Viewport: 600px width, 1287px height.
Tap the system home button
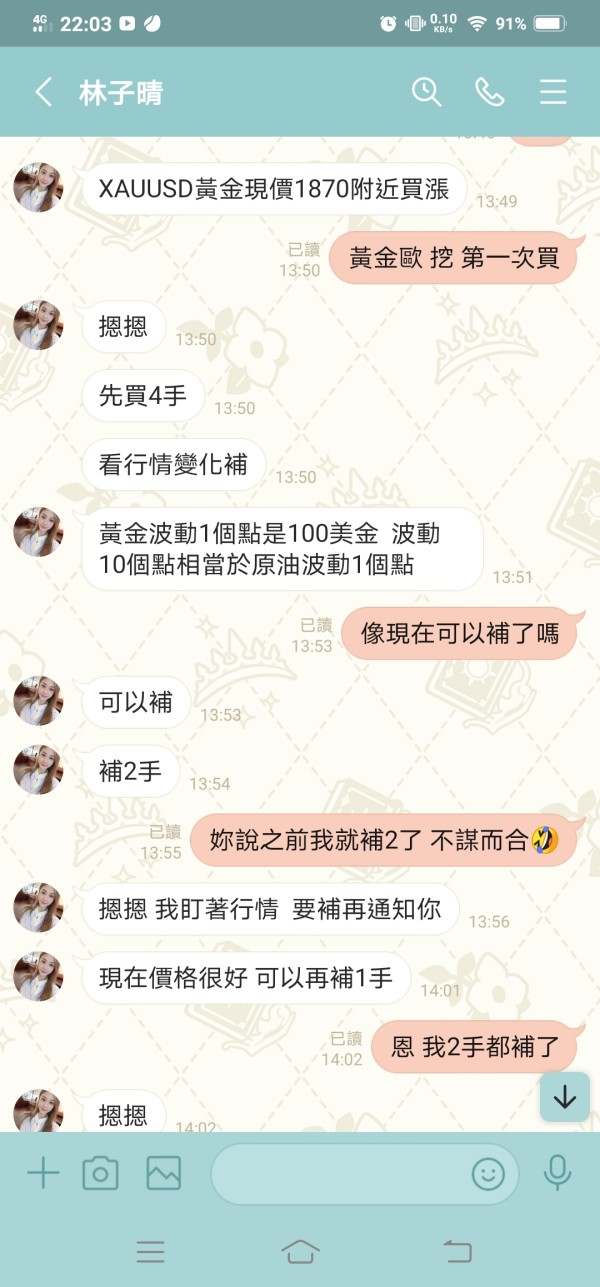coord(300,1251)
